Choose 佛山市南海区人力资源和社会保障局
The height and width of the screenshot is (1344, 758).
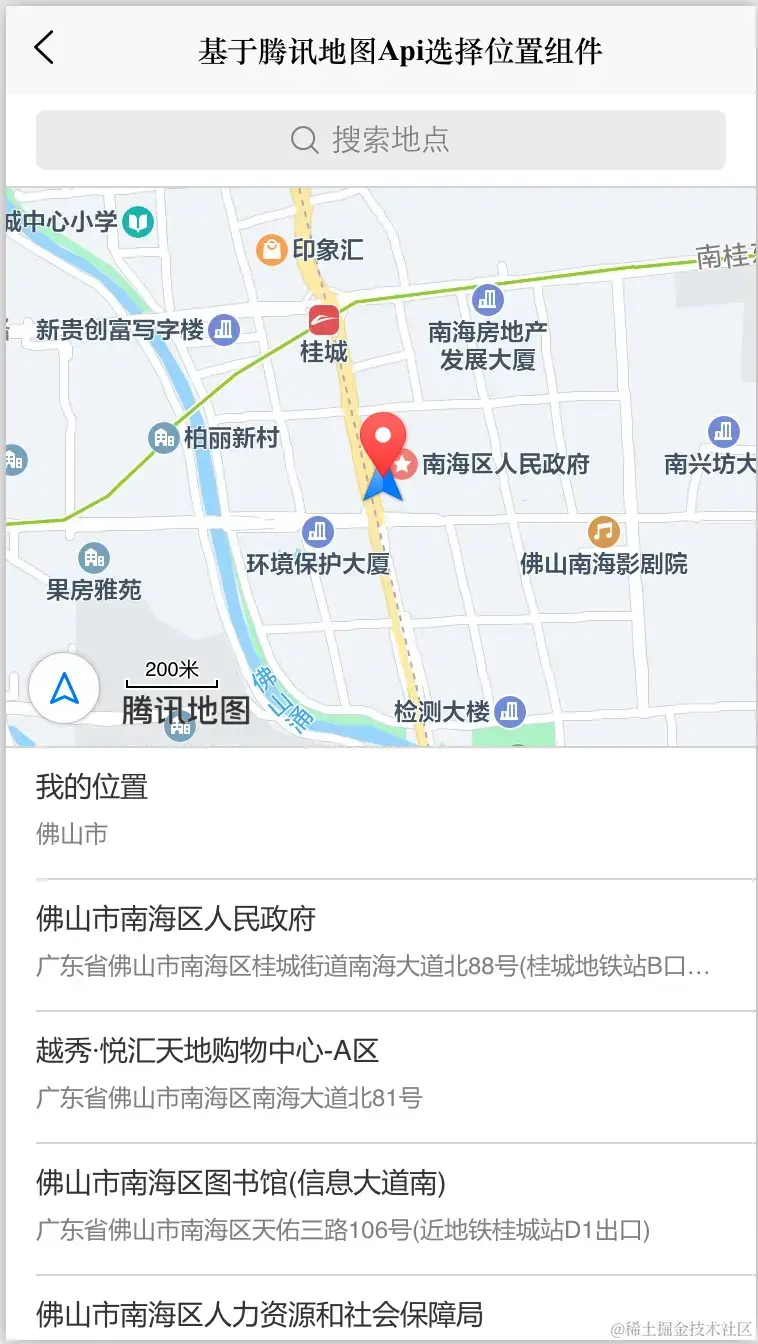click(x=380, y=1312)
